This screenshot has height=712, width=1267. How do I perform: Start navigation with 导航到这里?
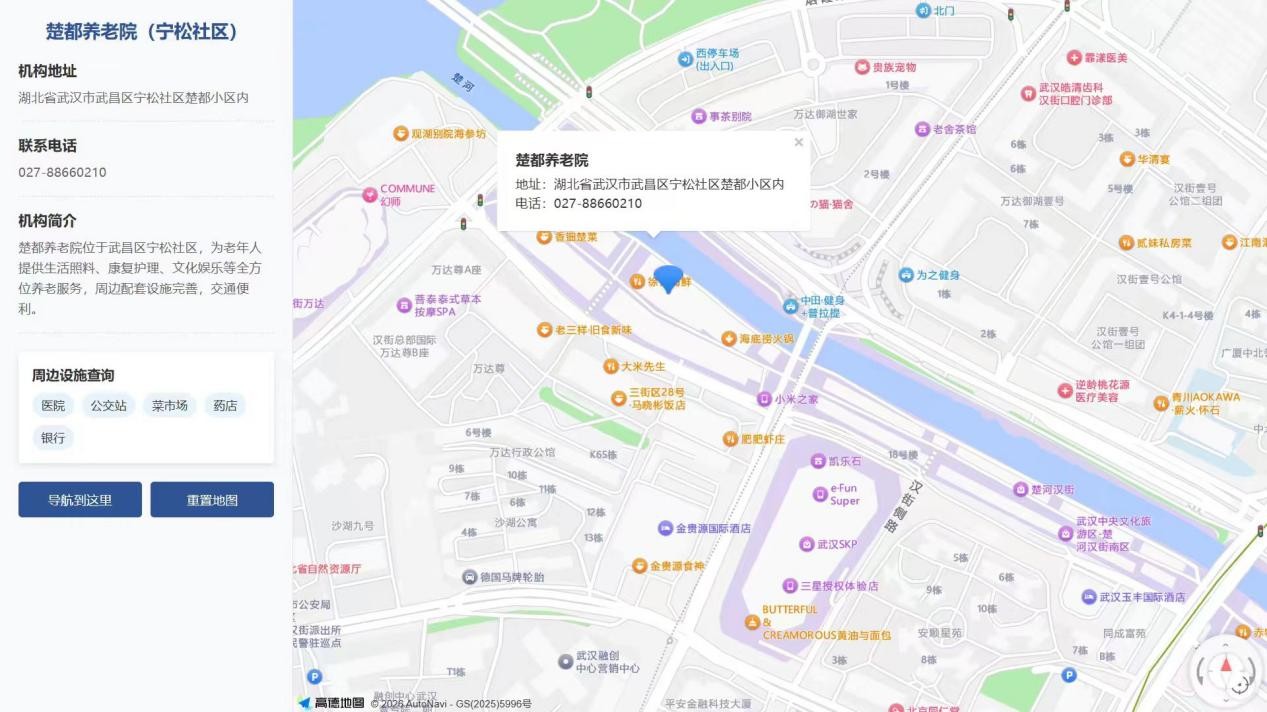[80, 500]
